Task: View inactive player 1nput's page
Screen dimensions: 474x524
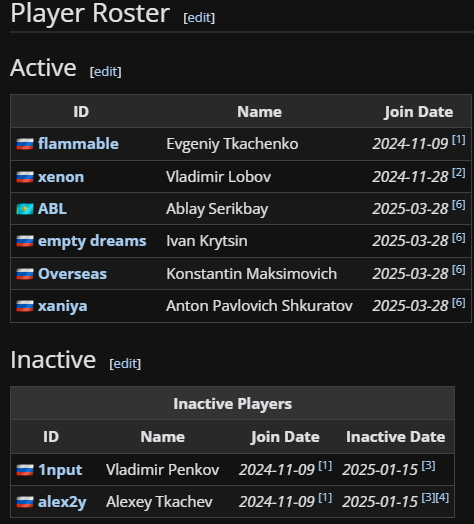Action: pyautogui.click(x=60, y=470)
